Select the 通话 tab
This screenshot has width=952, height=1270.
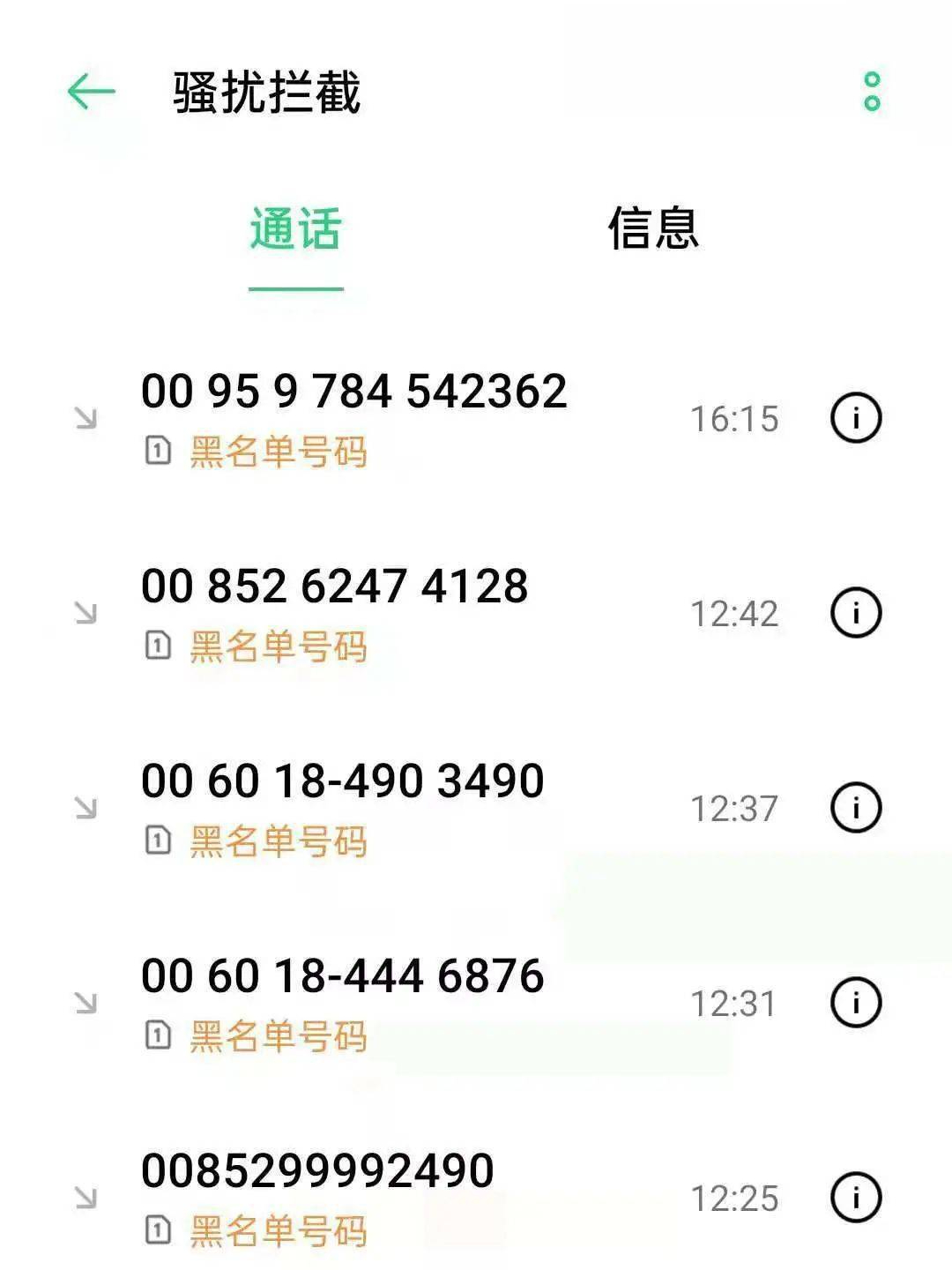coord(295,229)
